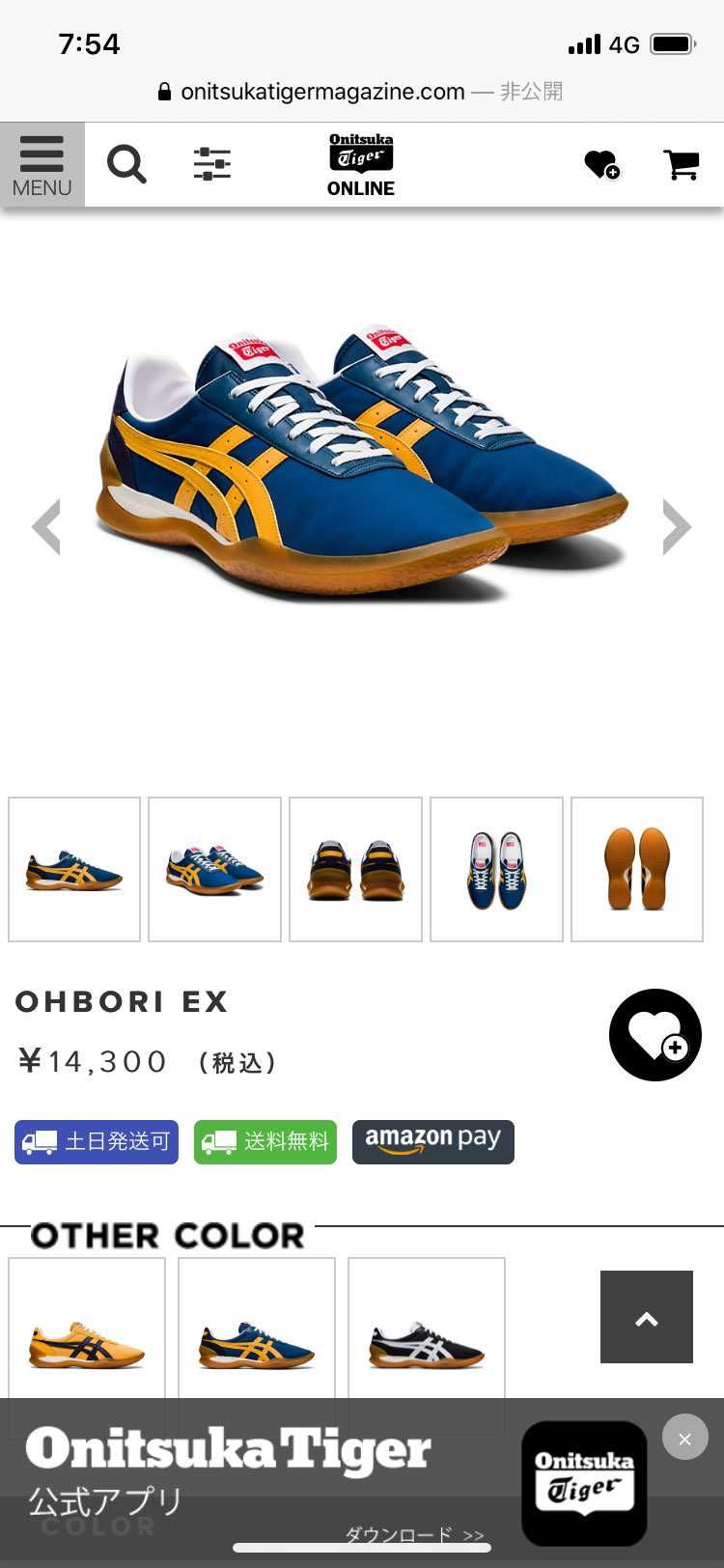Choose the black color variant

(x=427, y=1342)
